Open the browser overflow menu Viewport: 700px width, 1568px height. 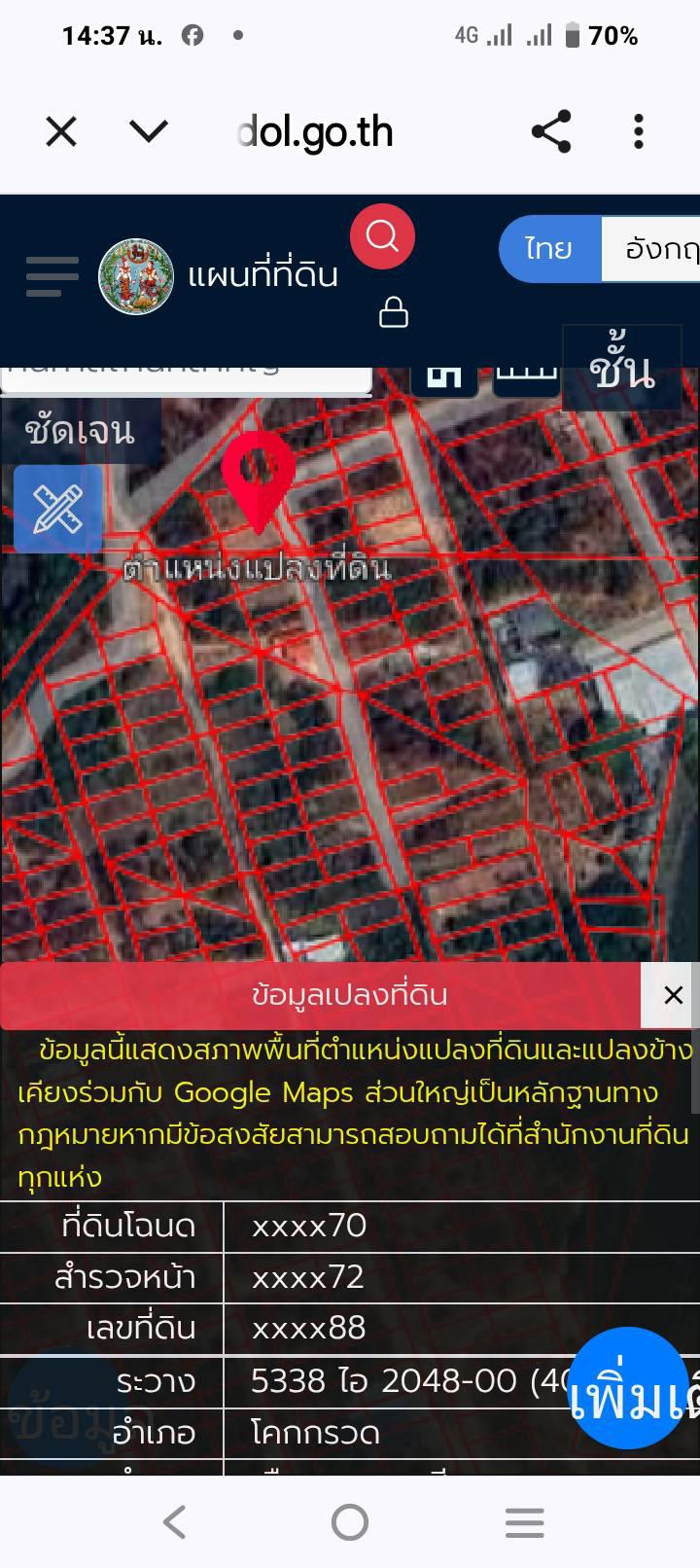639,131
